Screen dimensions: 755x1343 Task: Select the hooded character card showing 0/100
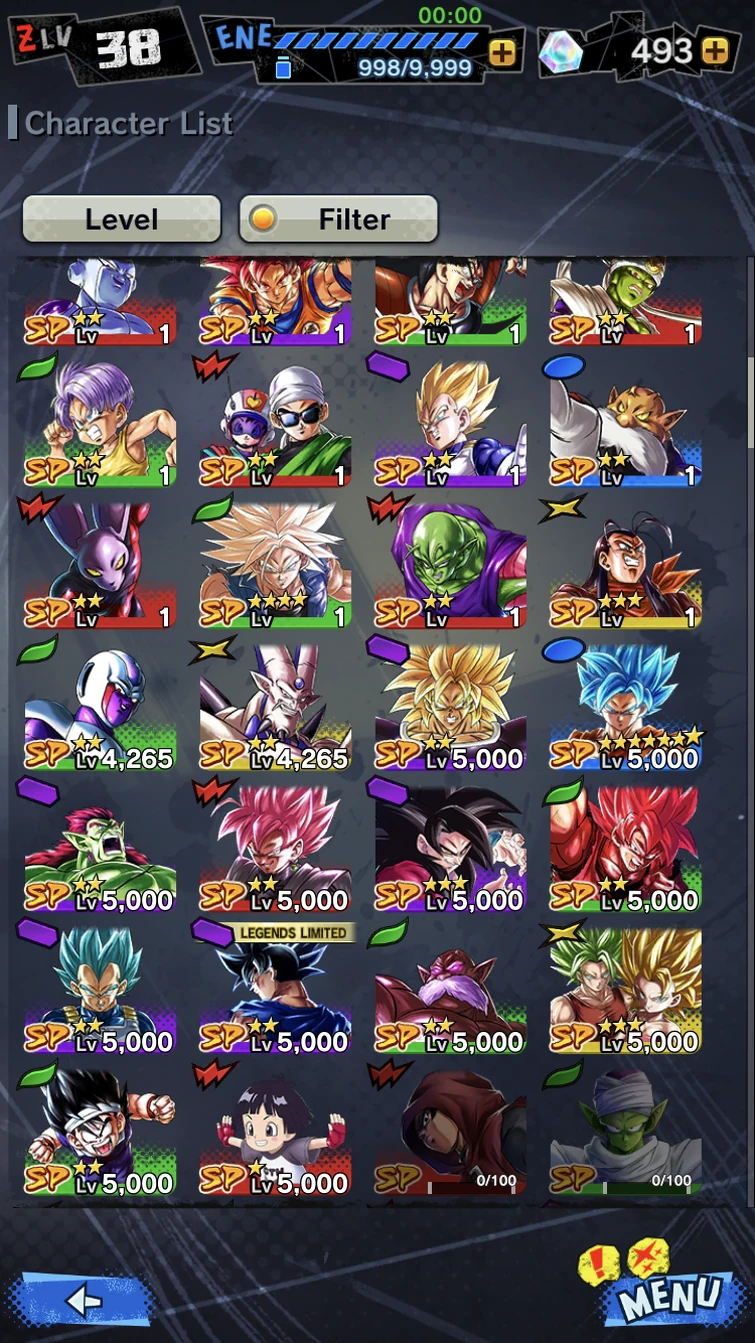(450, 1131)
